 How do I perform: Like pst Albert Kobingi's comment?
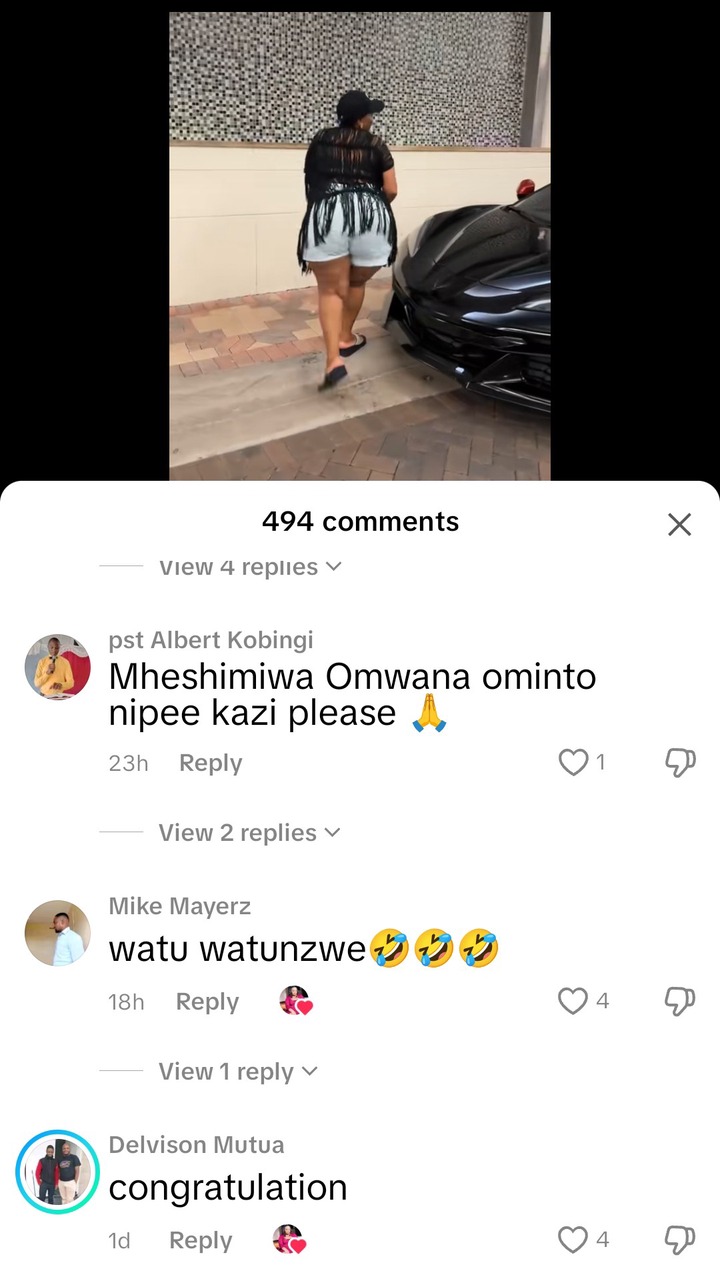tap(573, 763)
